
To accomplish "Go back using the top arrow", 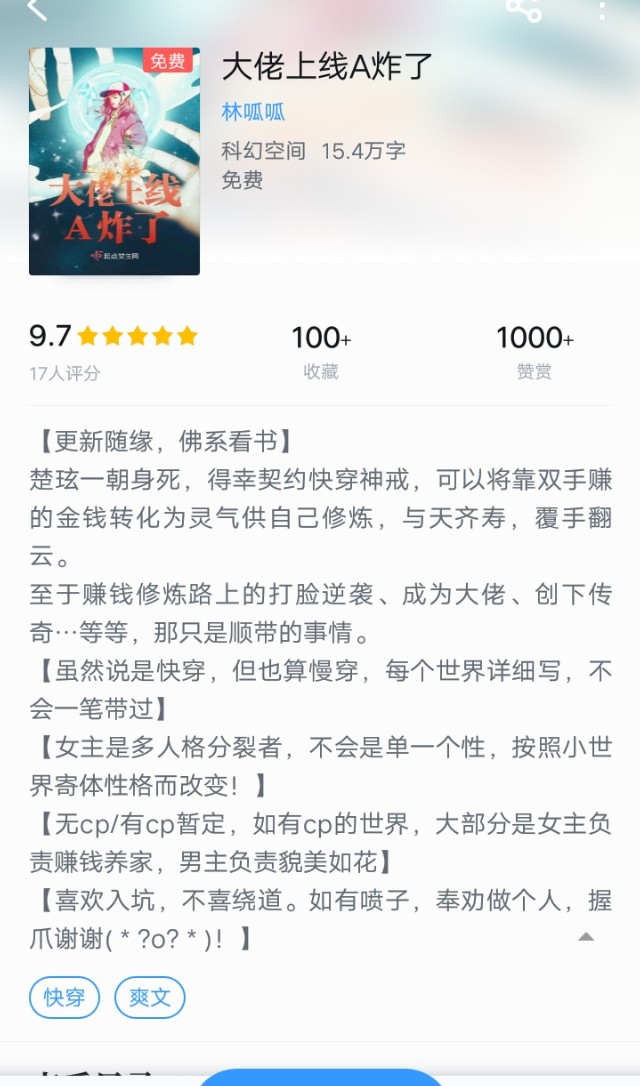I will [x=37, y=9].
